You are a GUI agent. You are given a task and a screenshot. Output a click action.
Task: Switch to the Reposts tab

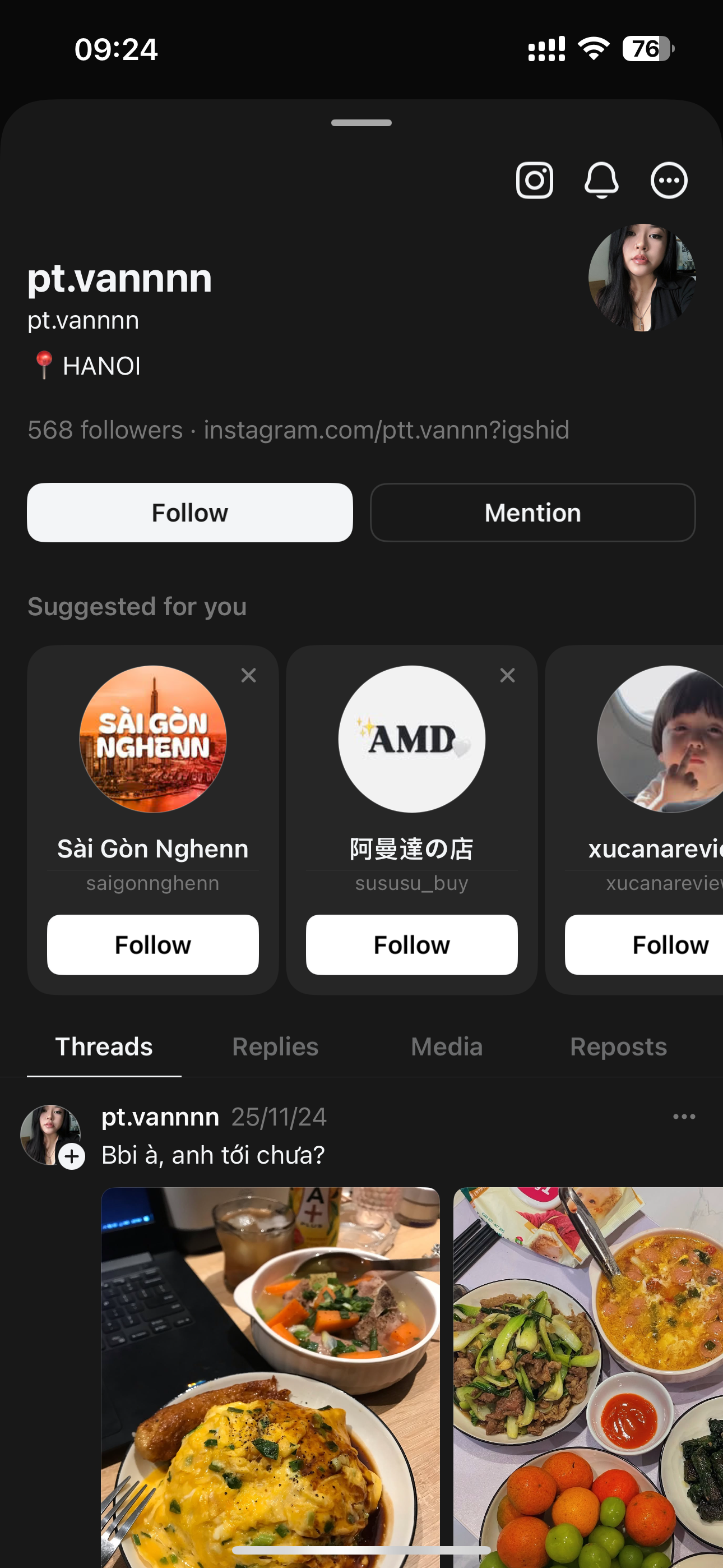618,1047
